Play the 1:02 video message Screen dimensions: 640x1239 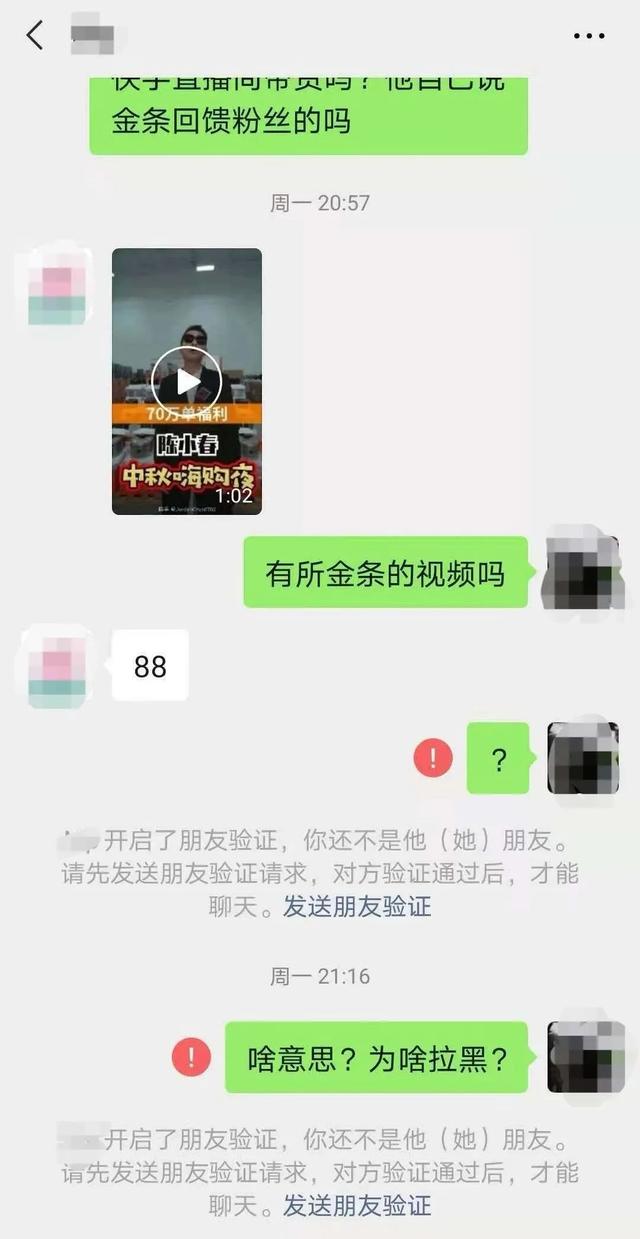point(187,382)
